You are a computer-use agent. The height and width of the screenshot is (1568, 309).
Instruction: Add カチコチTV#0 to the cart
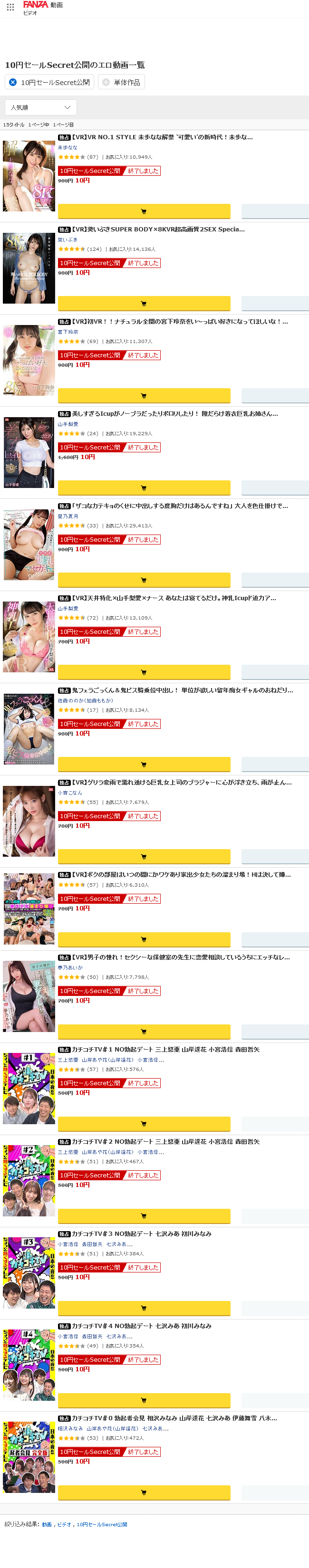coord(144,1492)
